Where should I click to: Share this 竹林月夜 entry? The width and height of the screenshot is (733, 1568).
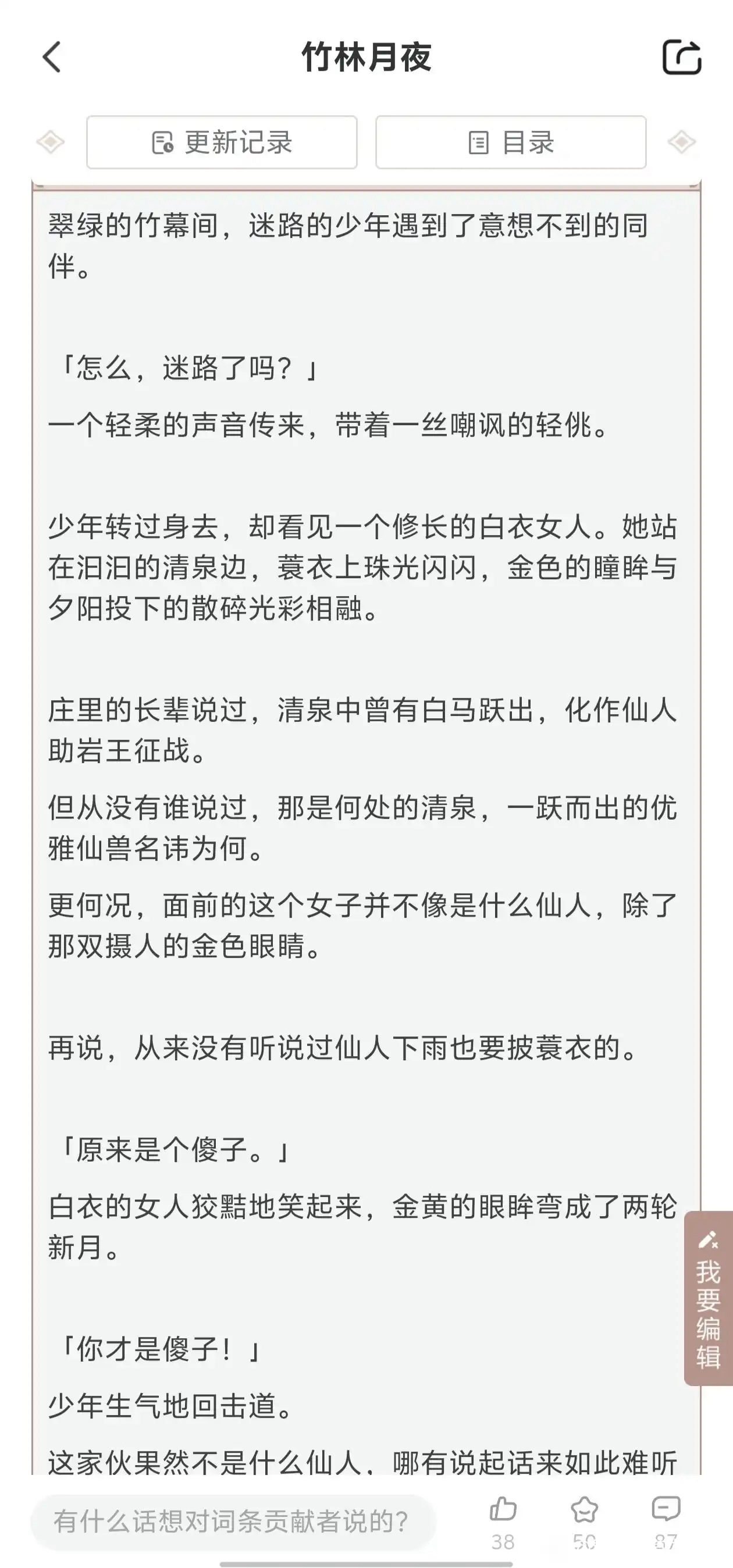[x=681, y=57]
